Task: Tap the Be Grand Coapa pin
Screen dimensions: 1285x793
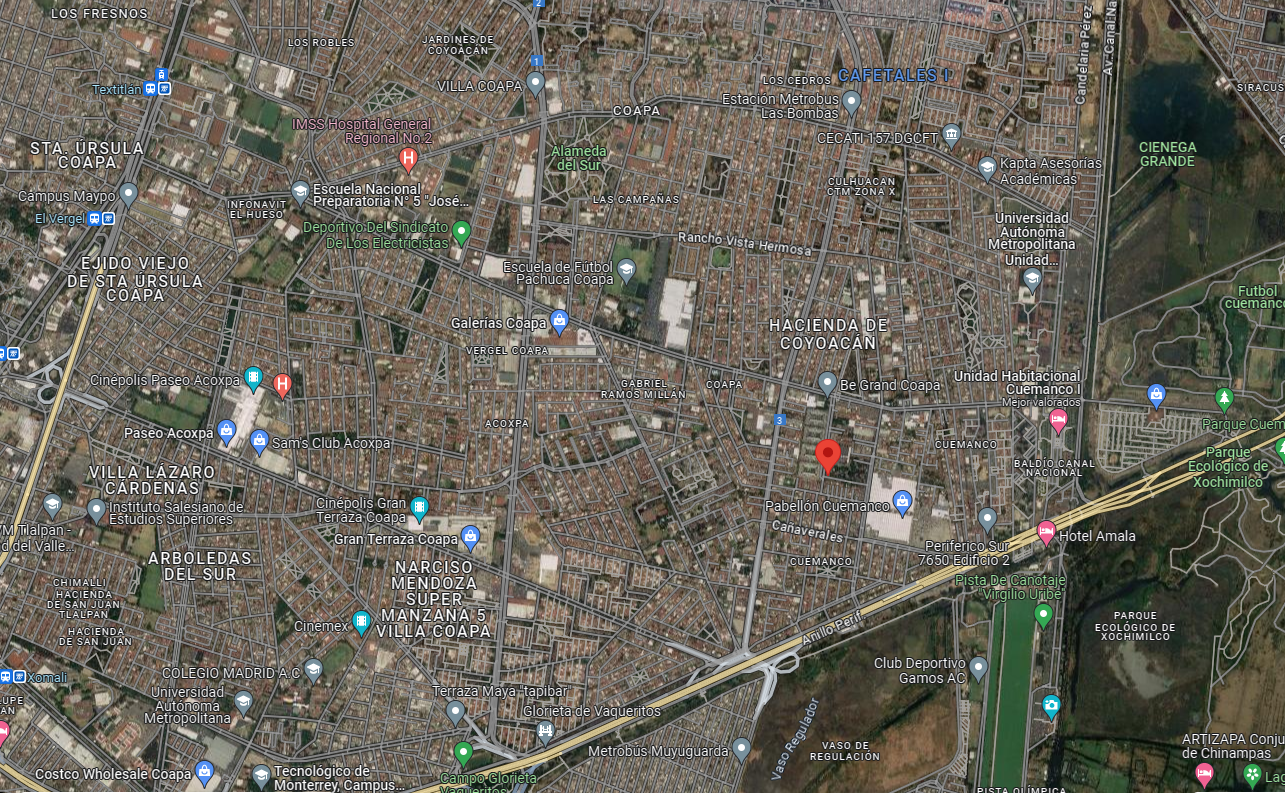Action: pyautogui.click(x=827, y=383)
